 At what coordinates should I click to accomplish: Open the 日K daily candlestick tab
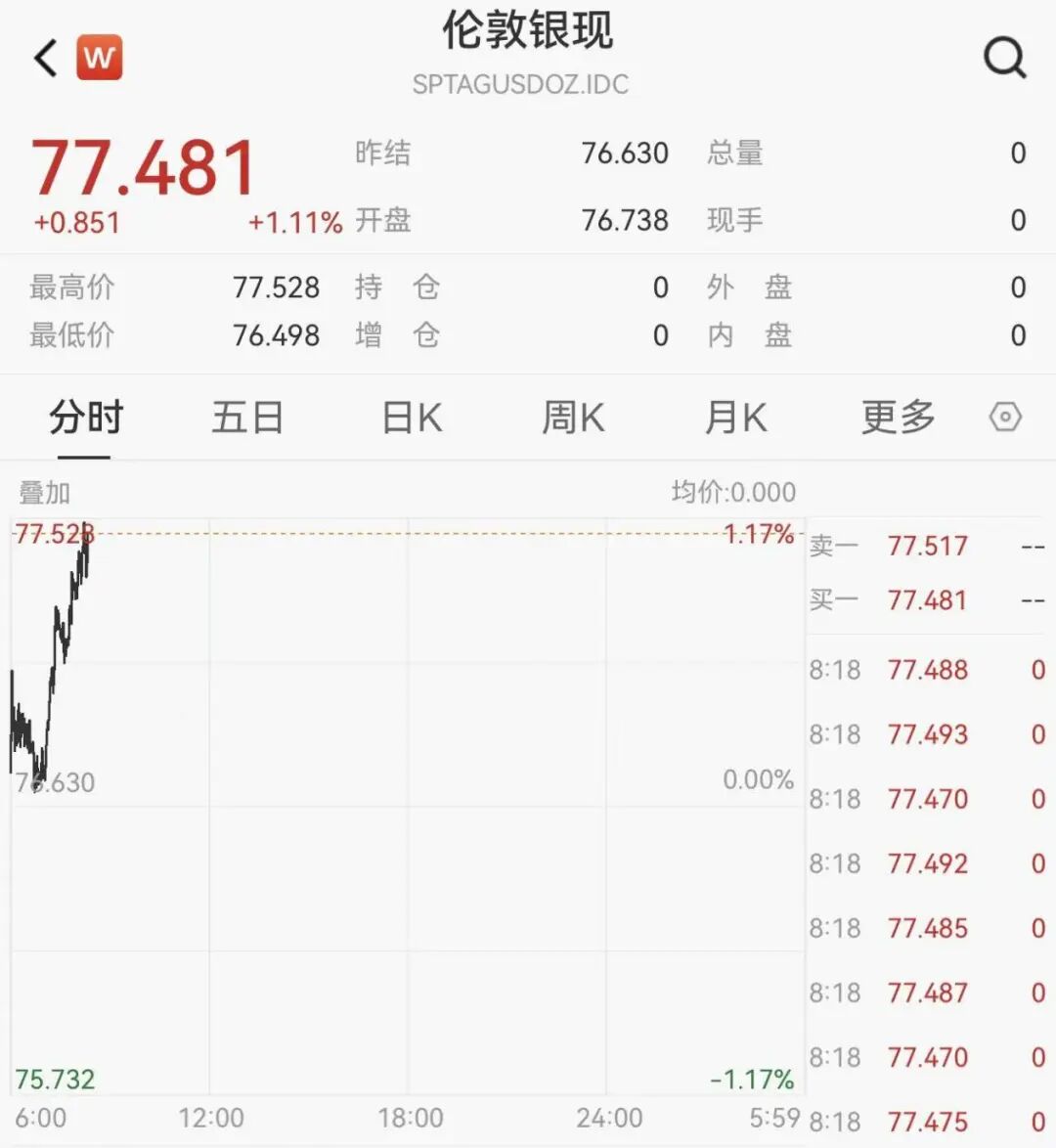(410, 417)
